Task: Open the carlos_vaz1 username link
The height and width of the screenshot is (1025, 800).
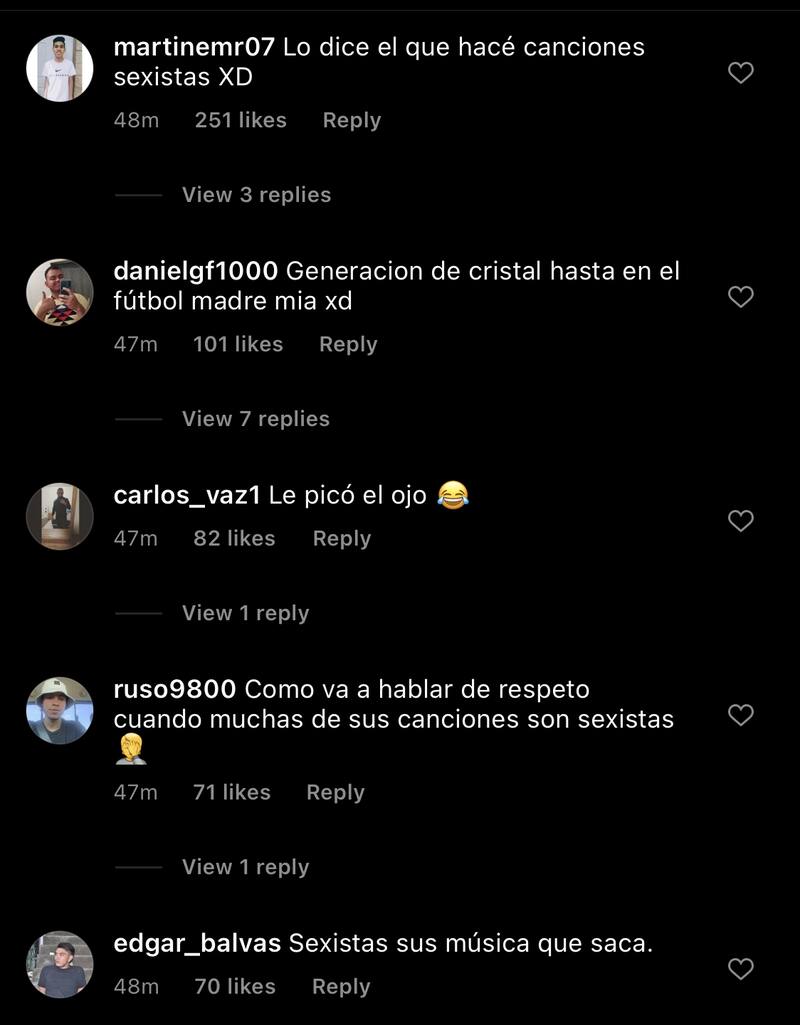Action: tap(187, 495)
